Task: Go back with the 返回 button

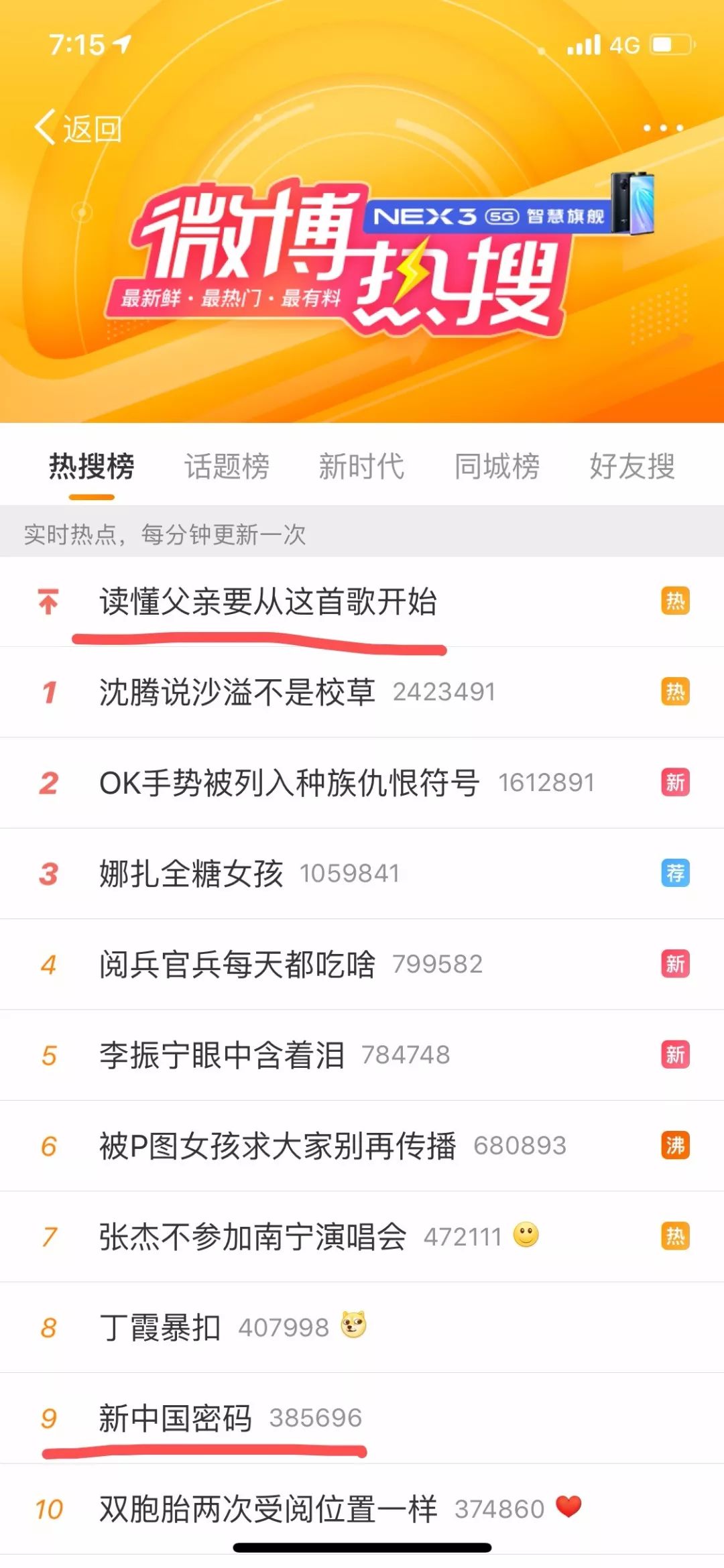Action: pos(78,128)
